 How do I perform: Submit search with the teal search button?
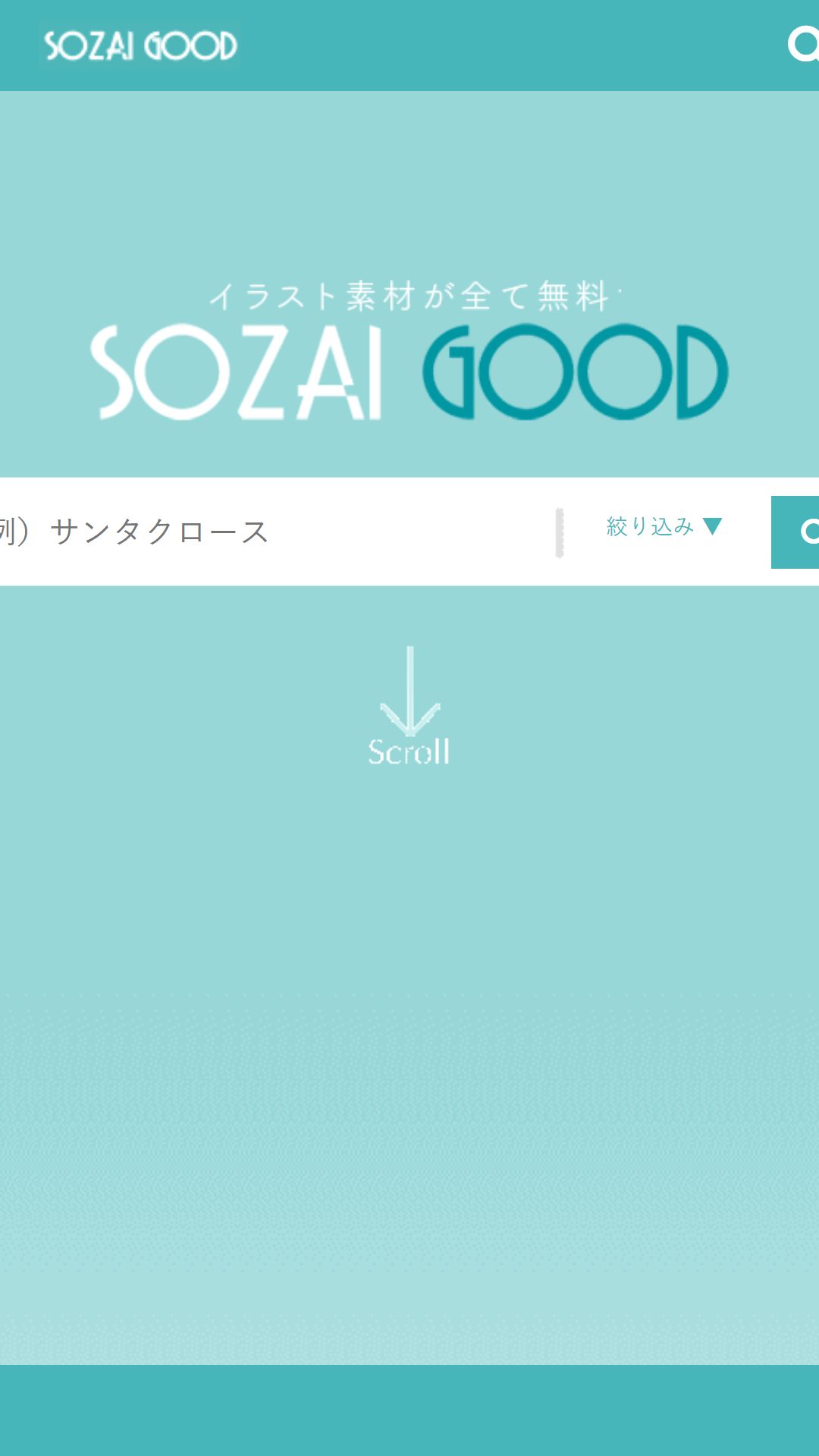tap(798, 532)
